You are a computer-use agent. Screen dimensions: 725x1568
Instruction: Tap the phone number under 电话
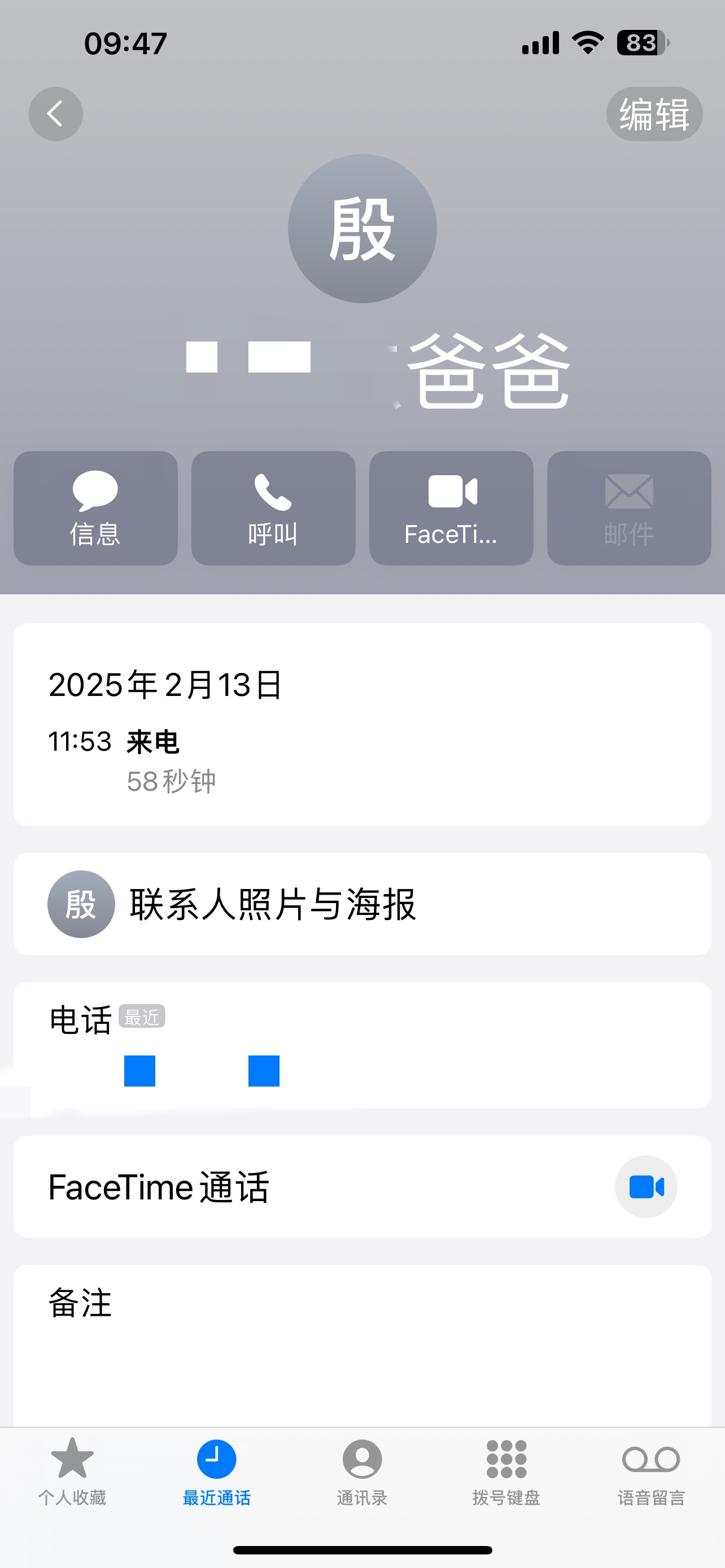tap(202, 1071)
